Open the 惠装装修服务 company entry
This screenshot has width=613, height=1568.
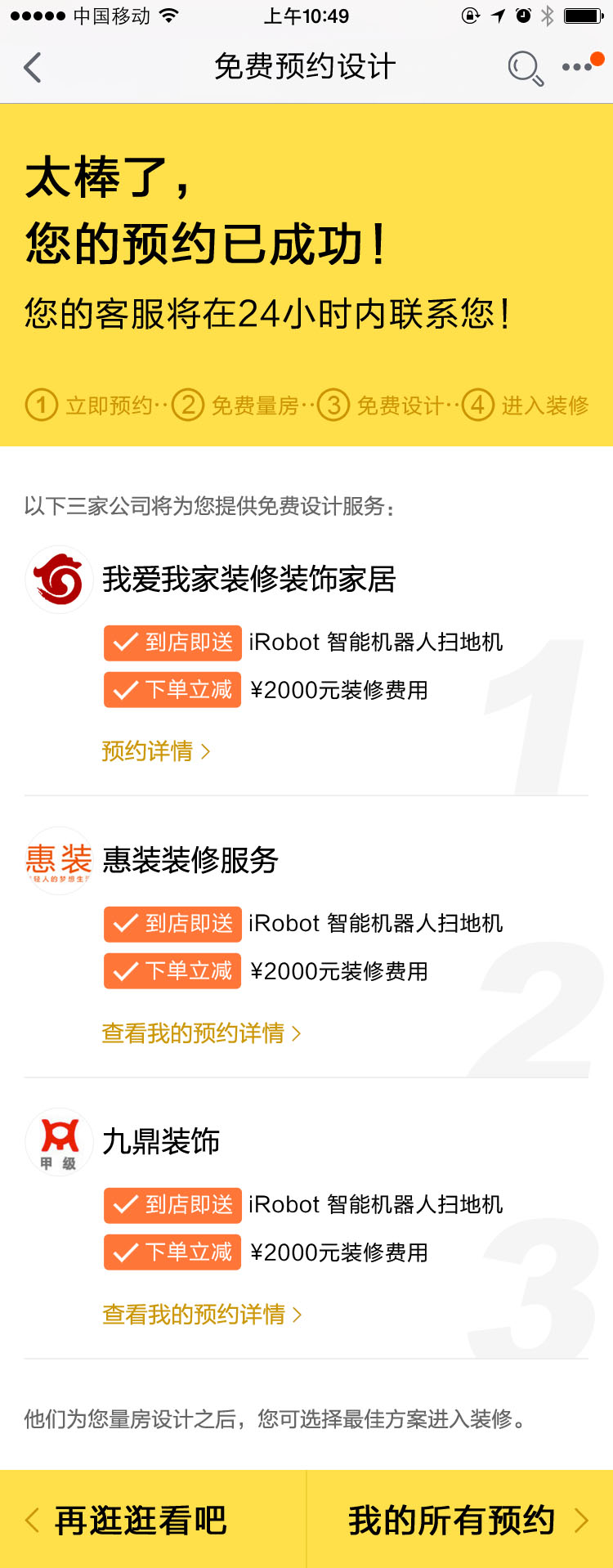pos(190,861)
